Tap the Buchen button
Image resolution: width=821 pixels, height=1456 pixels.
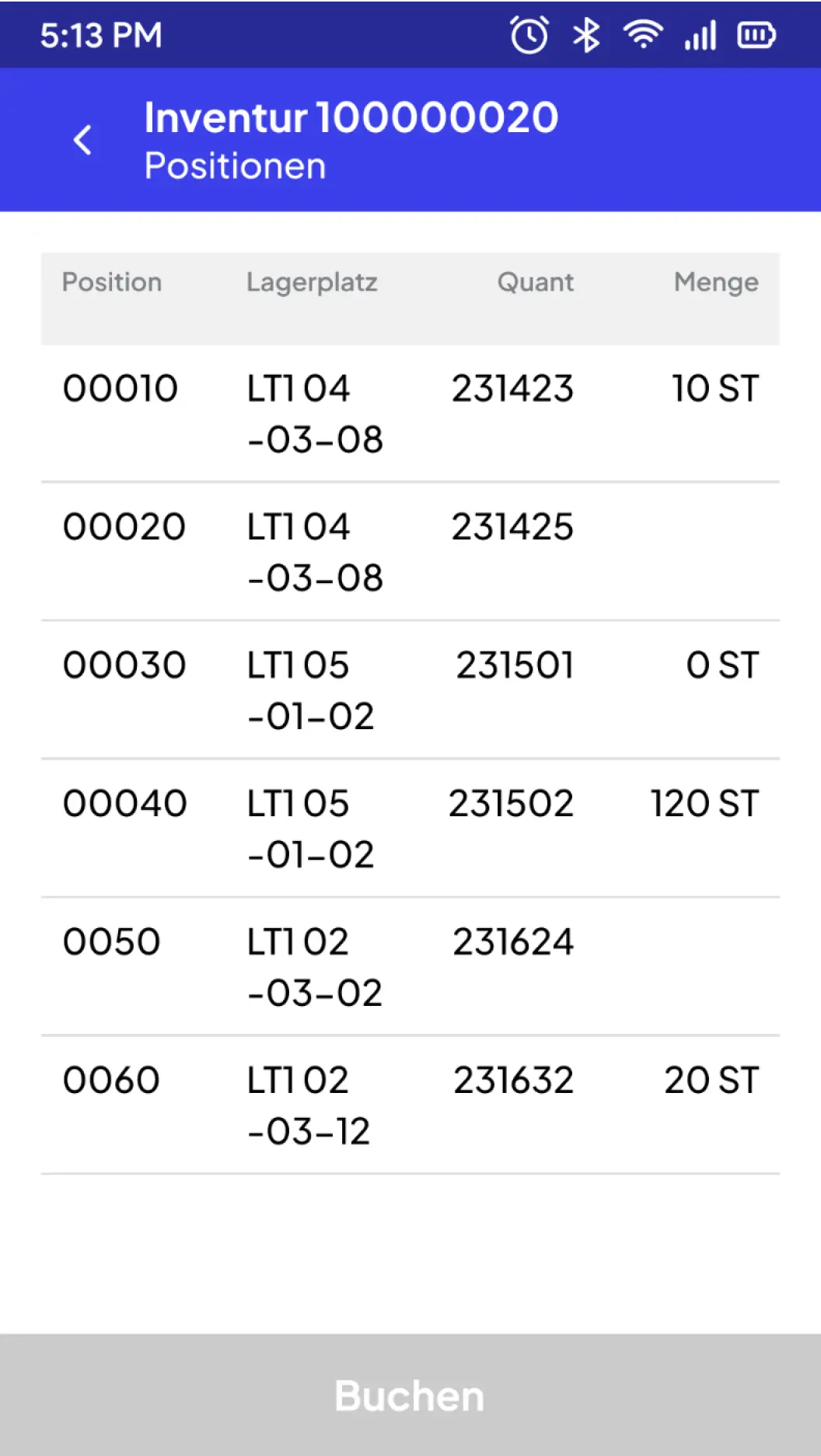click(410, 1395)
